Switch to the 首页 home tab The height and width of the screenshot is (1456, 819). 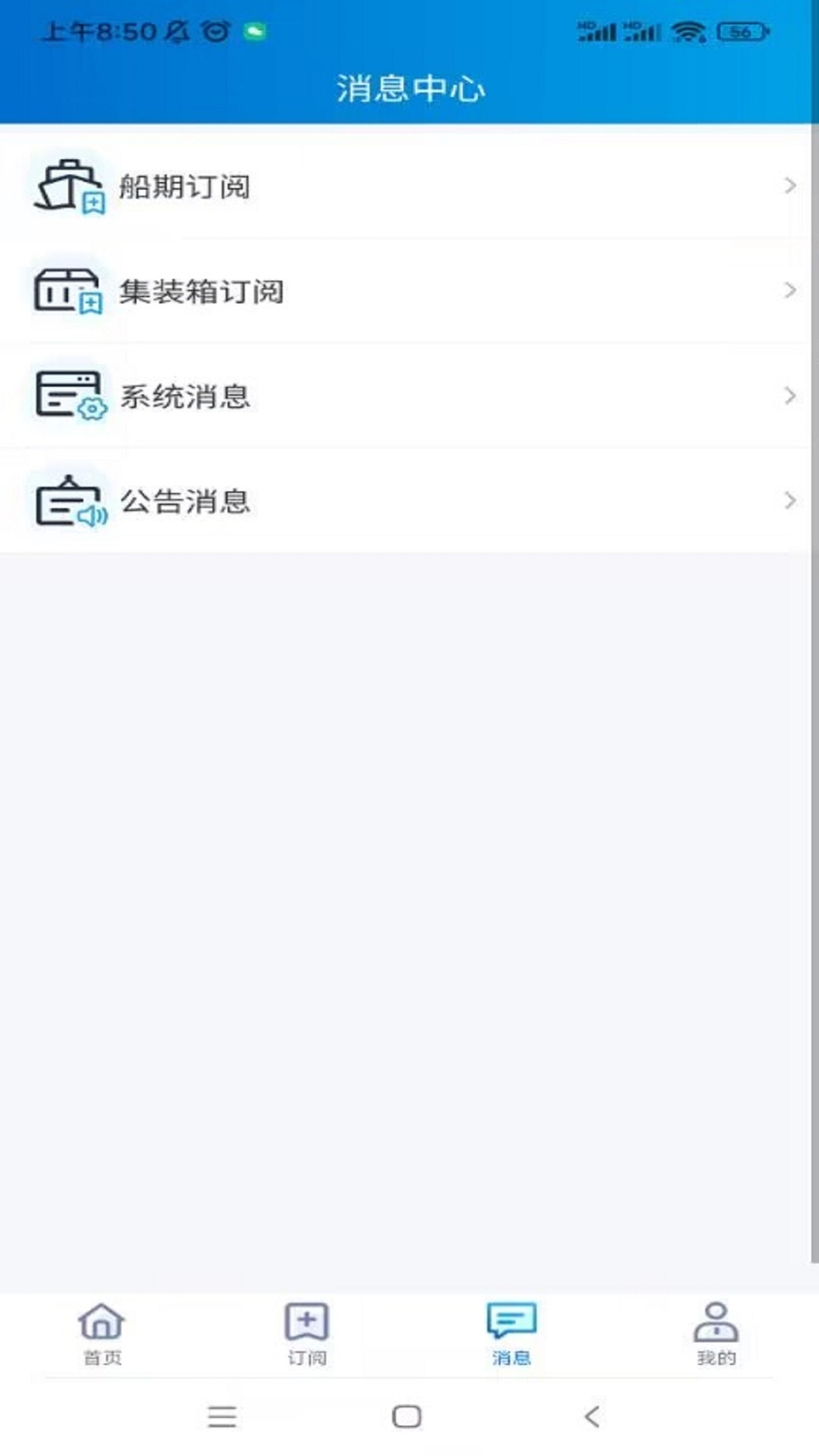tap(102, 1333)
